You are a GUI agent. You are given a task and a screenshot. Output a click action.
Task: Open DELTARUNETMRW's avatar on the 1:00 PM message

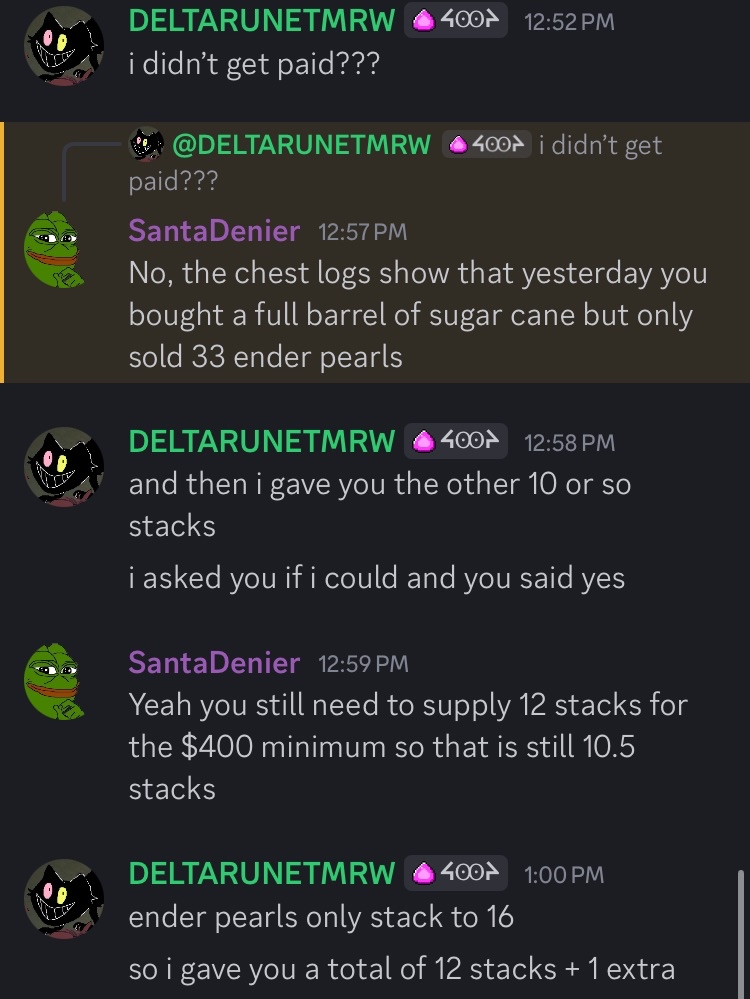click(x=64, y=899)
